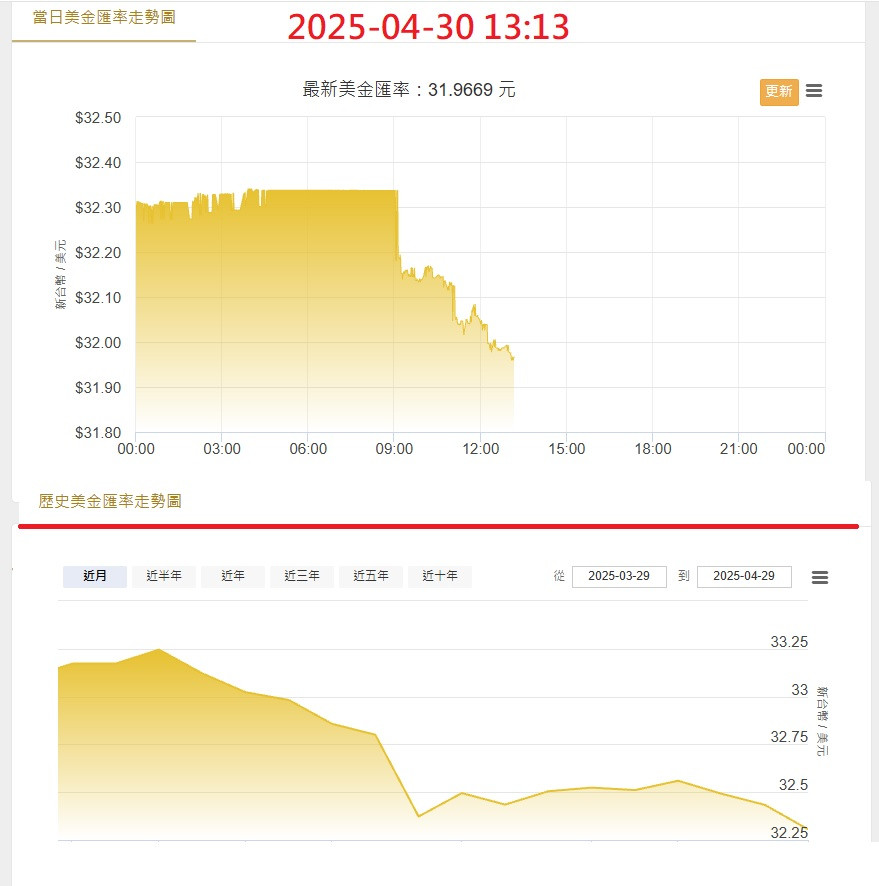
Task: Switch the history chart to 近三年
Action: pyautogui.click(x=302, y=576)
